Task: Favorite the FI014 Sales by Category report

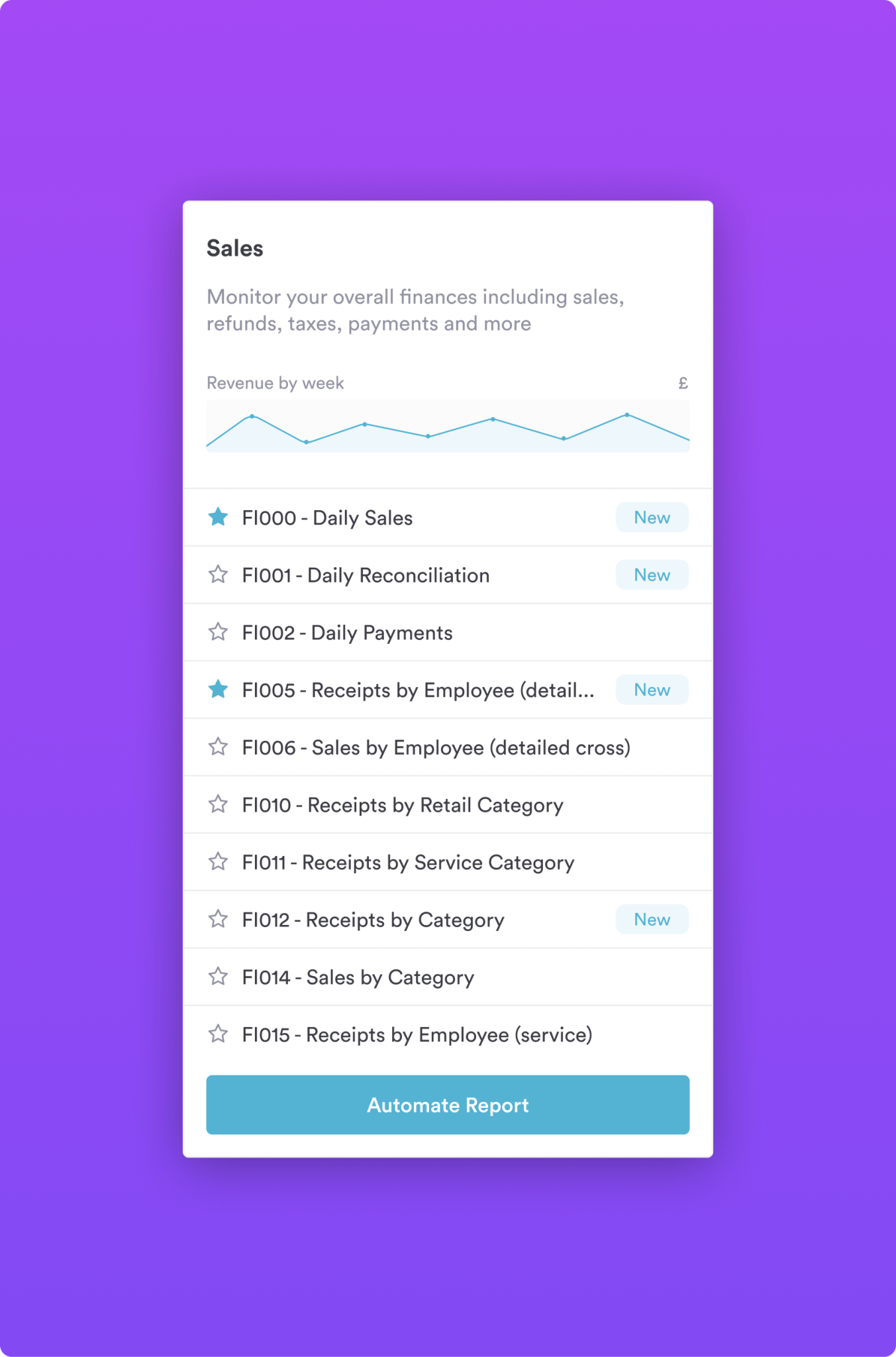Action: click(218, 977)
